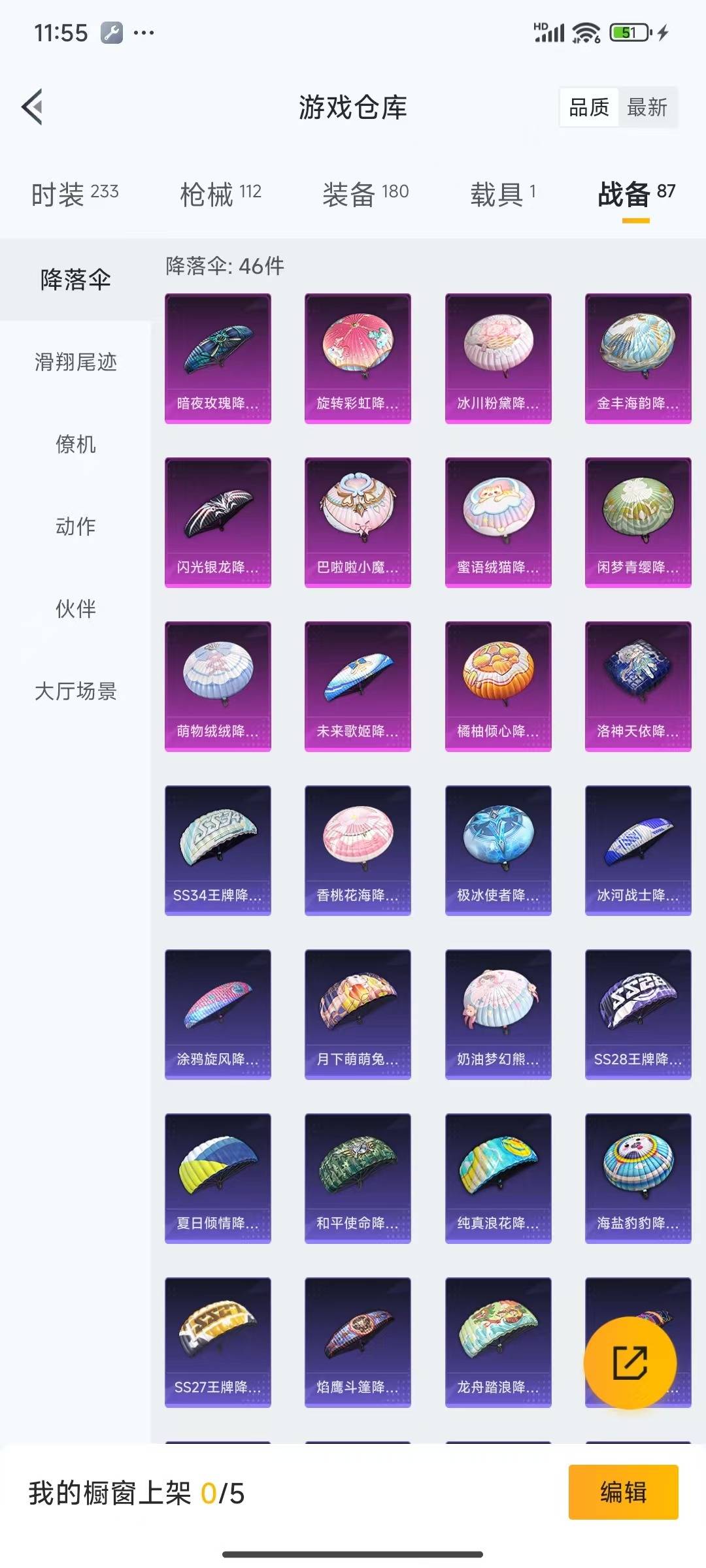The image size is (706, 1568).
Task: View the 洛神天依 parachute item
Action: (x=638, y=687)
